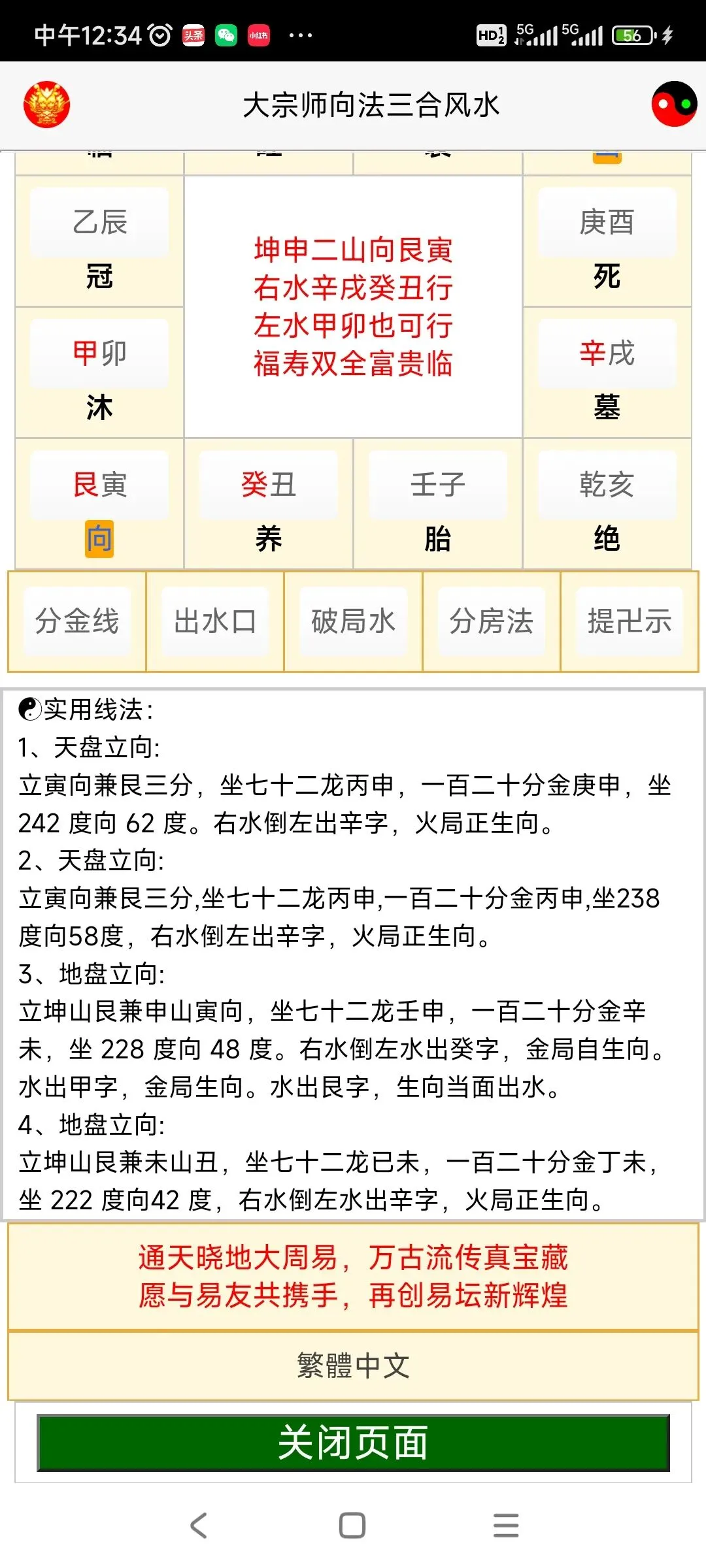Tap the green 关闭页面 button

point(353,1443)
